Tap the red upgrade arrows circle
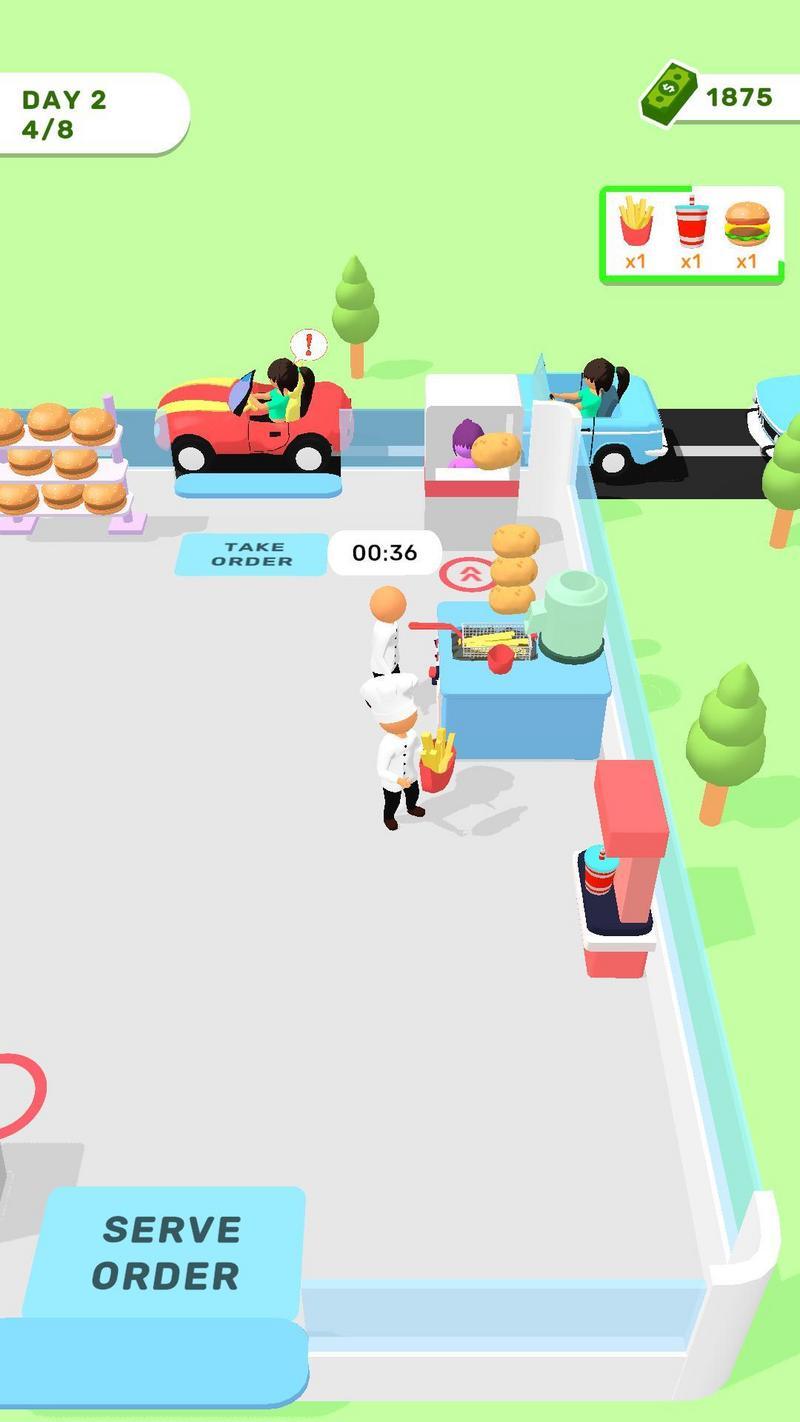 pos(467,574)
